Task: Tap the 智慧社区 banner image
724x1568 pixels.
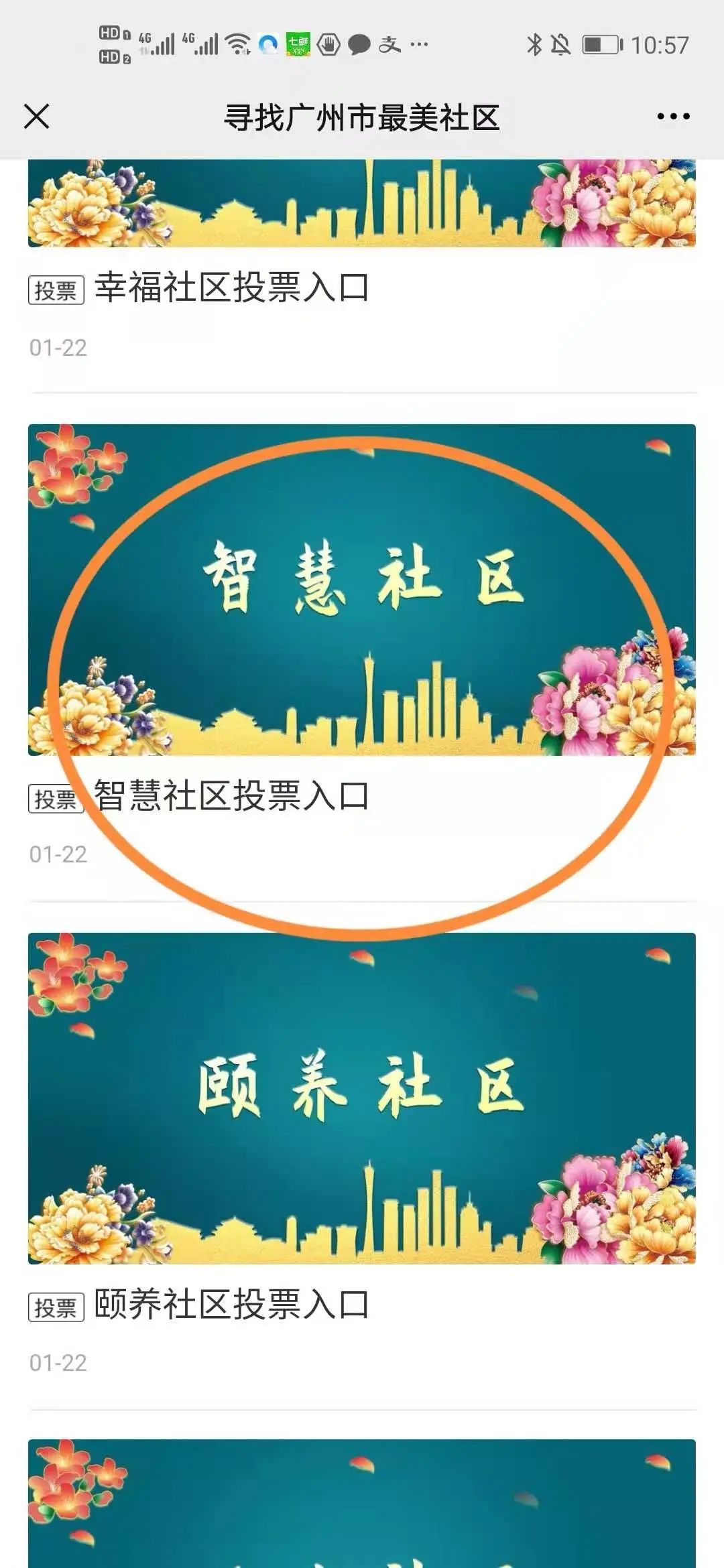Action: point(362,590)
